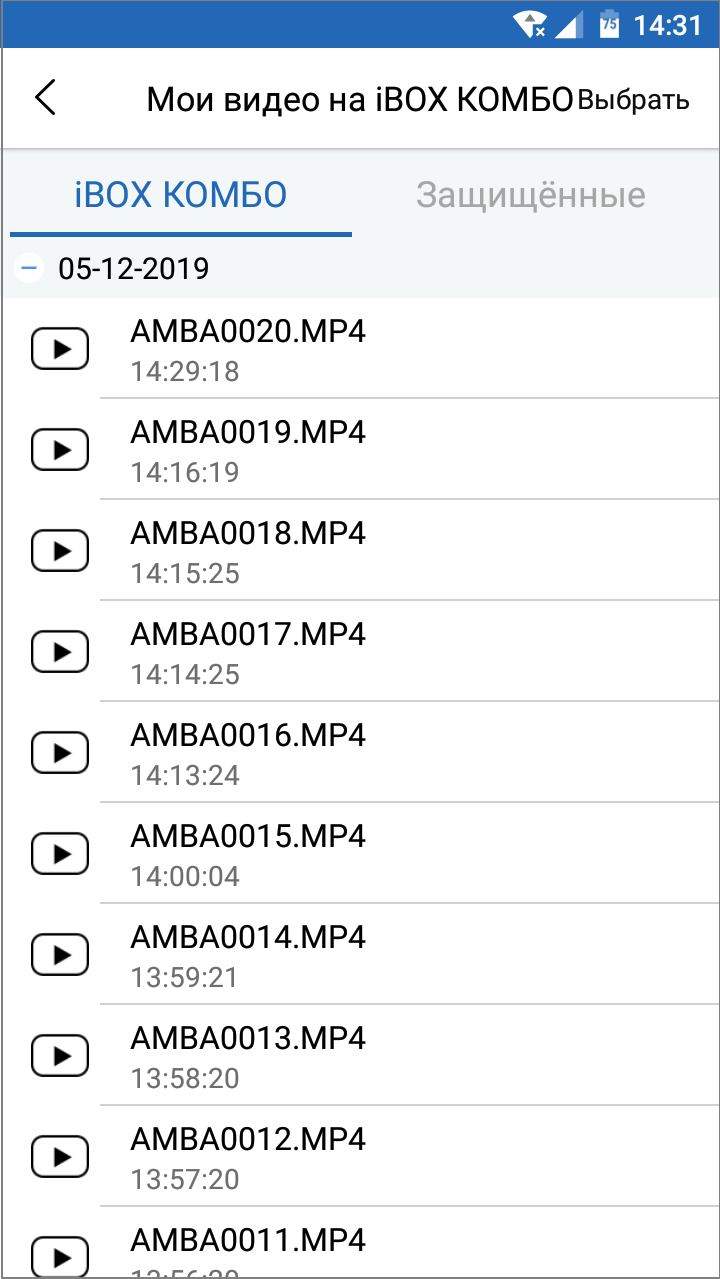Open video AMBA0019.MP4
Image resolution: width=720 pixels, height=1279 pixels.
[x=360, y=450]
